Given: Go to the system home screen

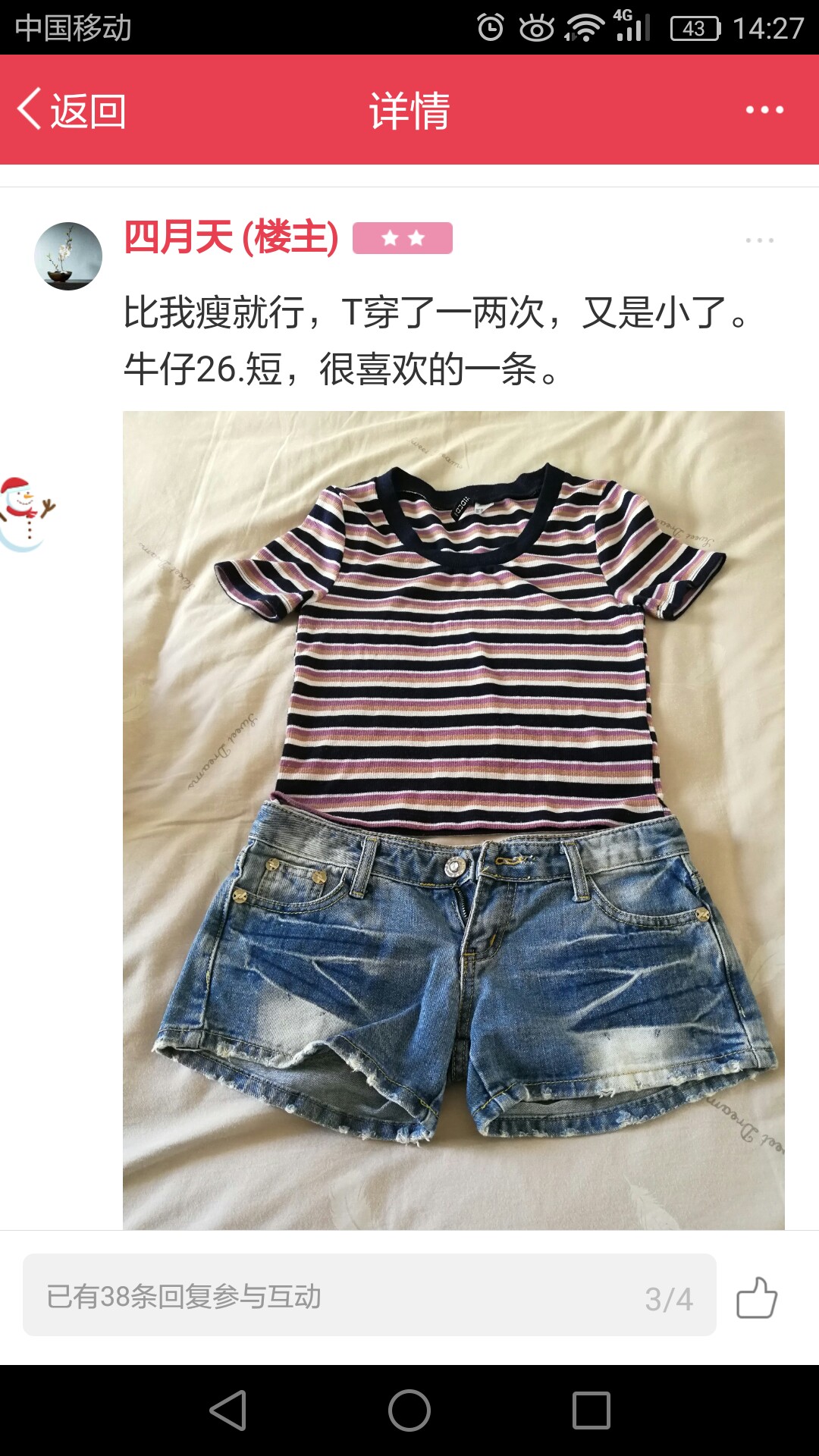Looking at the screenshot, I should (x=409, y=1410).
